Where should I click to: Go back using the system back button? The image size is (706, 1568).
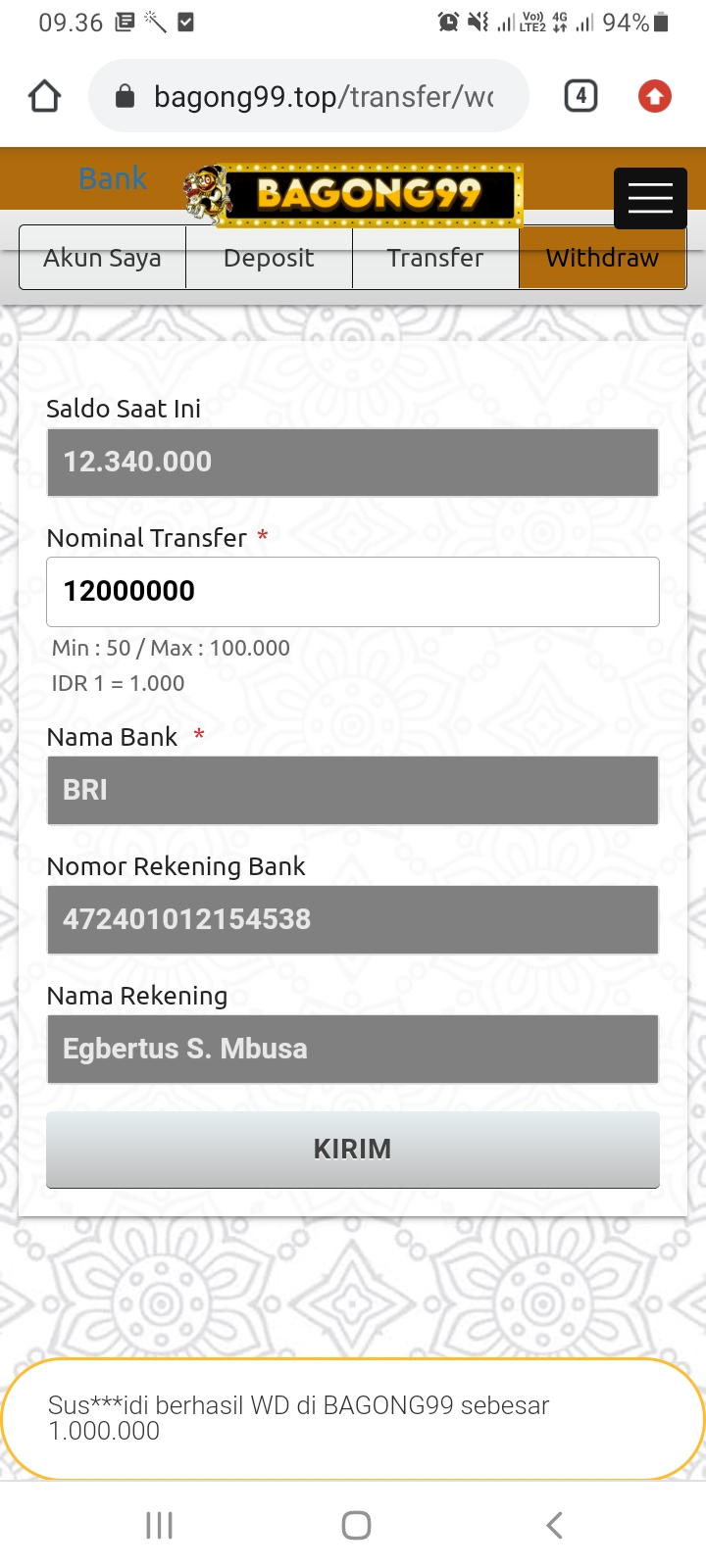pos(554,1525)
